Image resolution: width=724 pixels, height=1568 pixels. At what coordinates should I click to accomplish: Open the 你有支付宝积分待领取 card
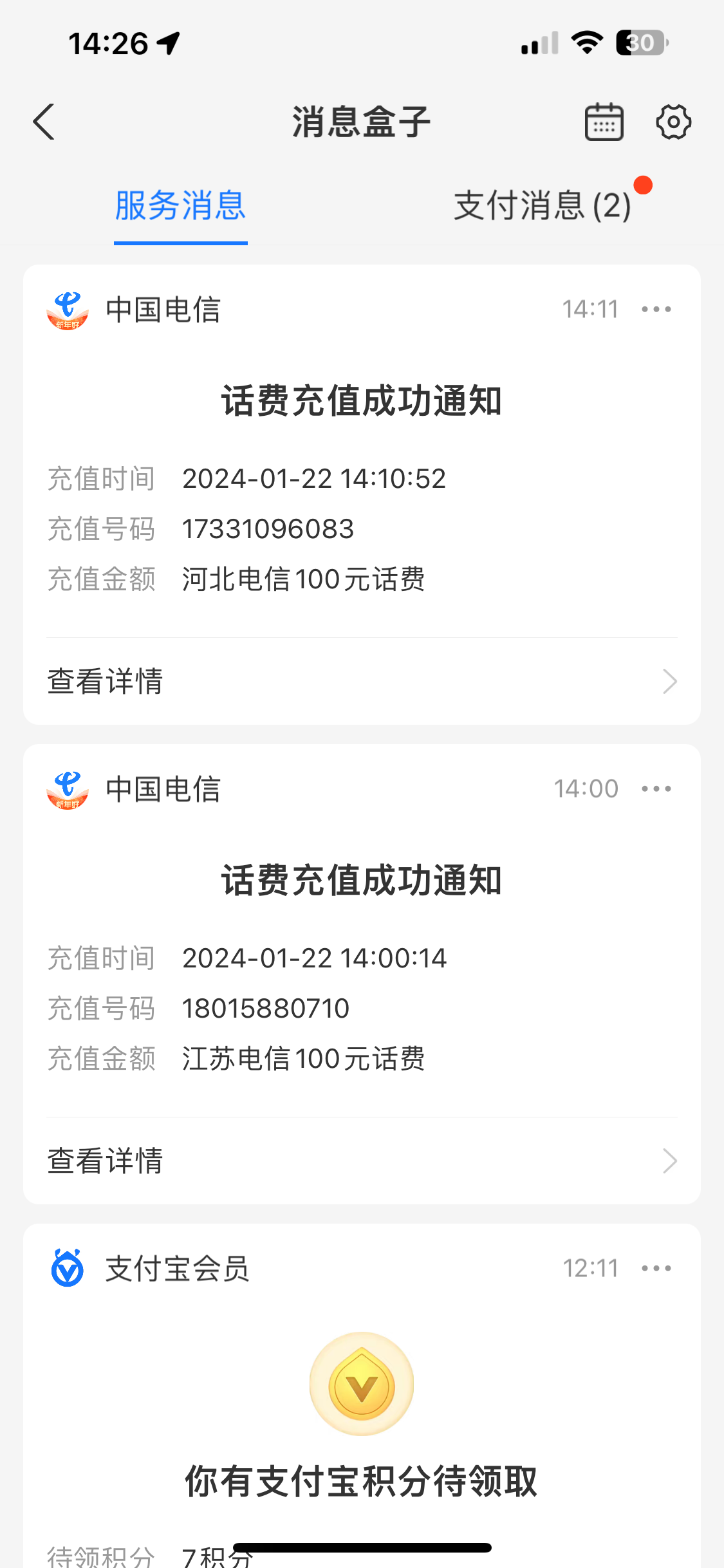362,1480
